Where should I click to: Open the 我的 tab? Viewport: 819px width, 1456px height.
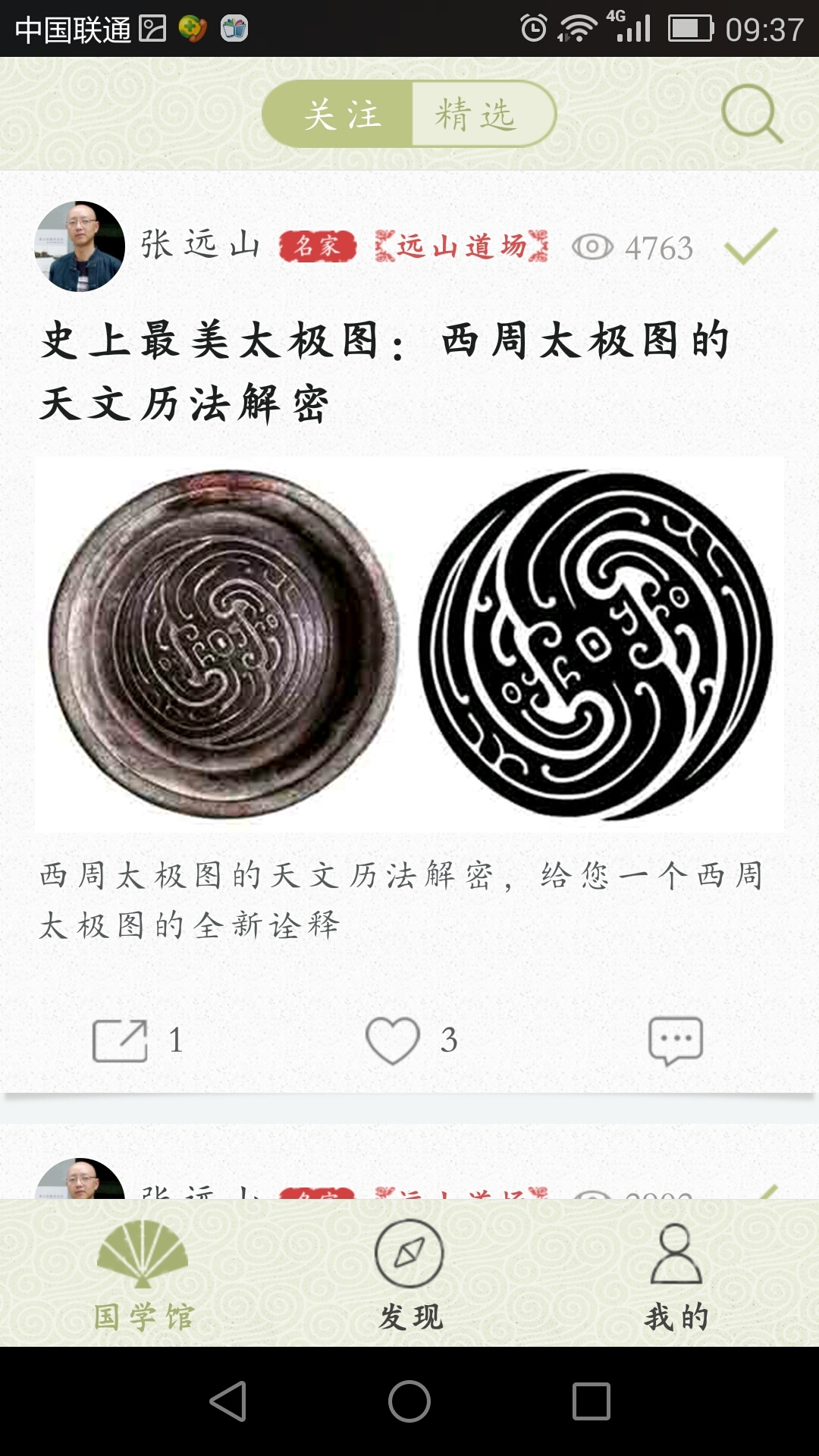tap(675, 1276)
